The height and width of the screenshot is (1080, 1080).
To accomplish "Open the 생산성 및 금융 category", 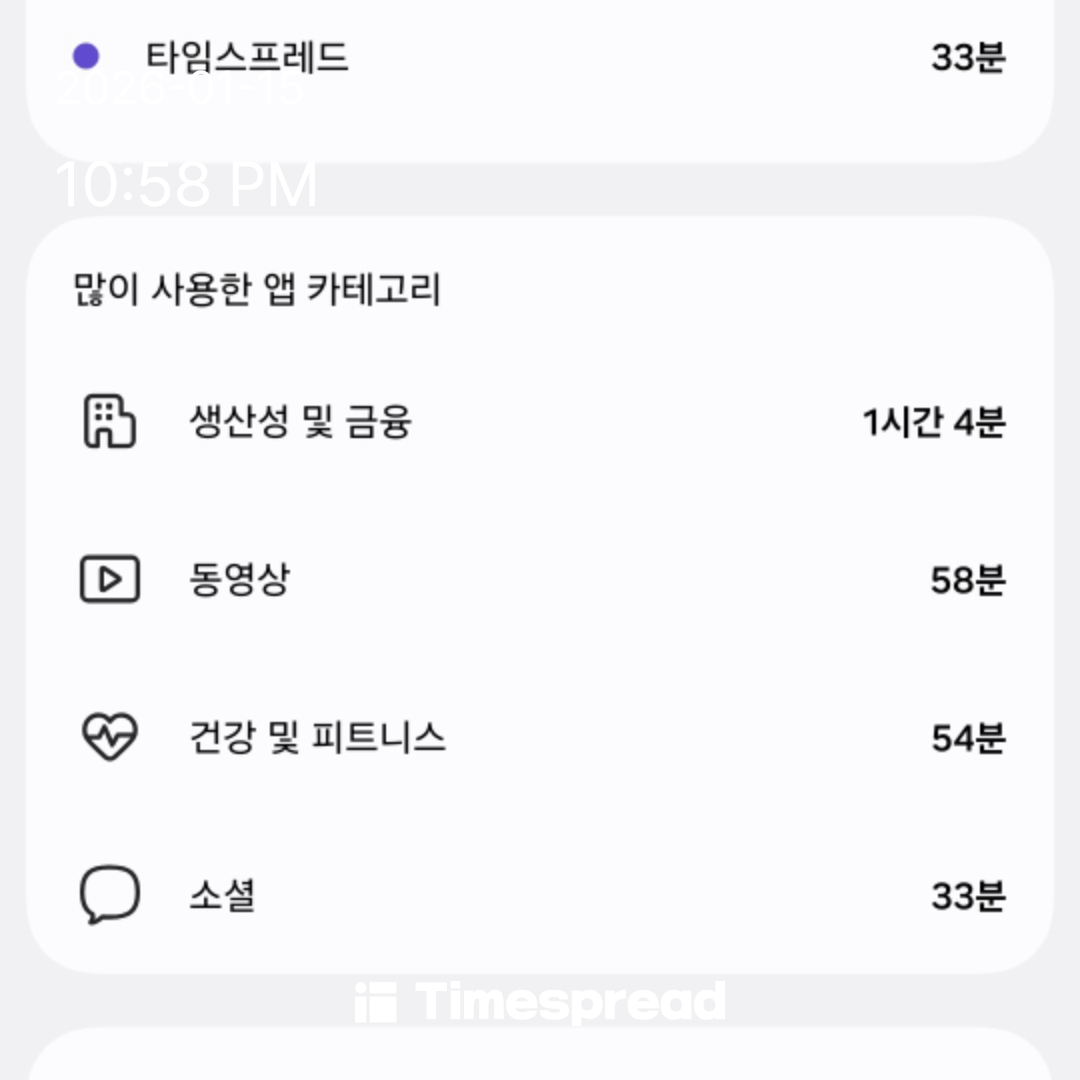I will [540, 422].
